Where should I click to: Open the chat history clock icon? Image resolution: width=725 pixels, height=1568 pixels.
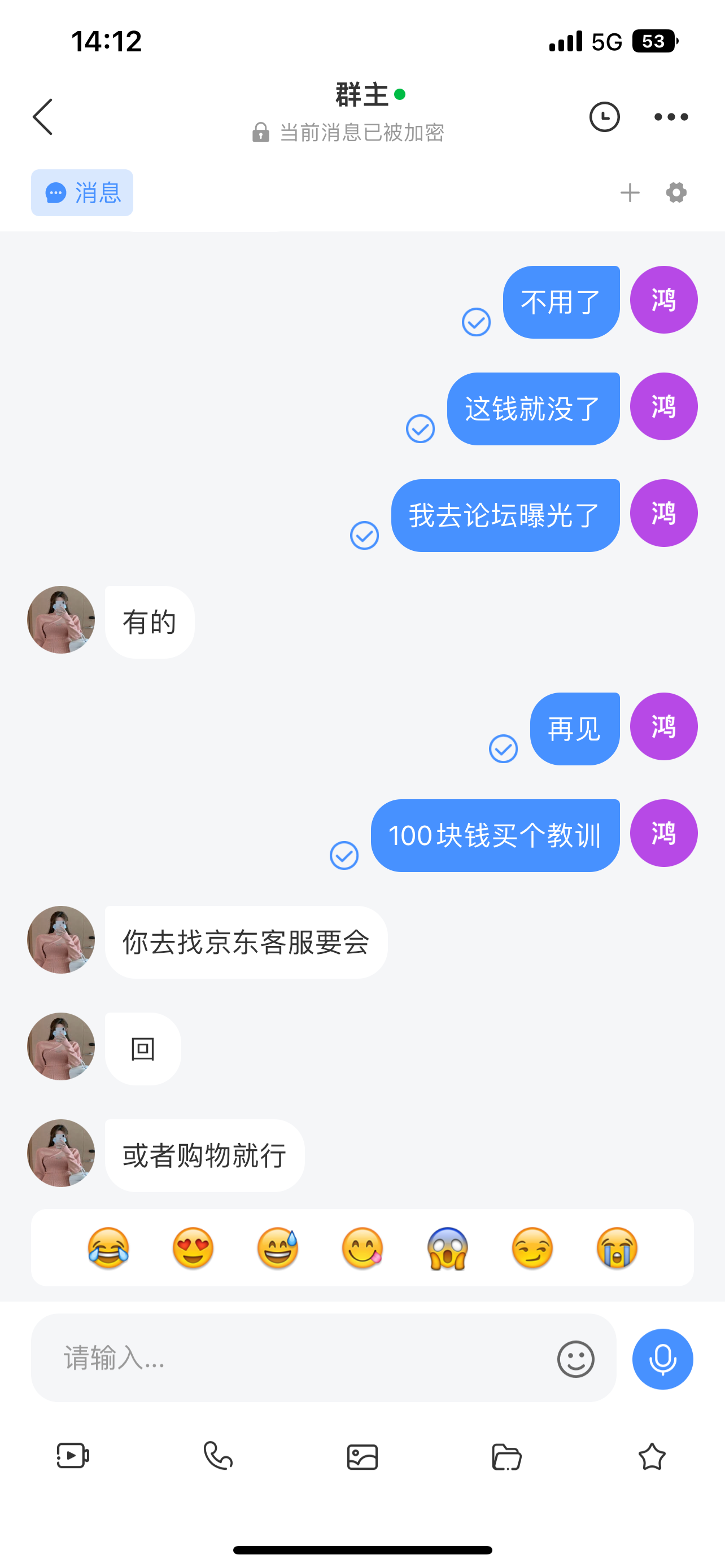[x=605, y=117]
